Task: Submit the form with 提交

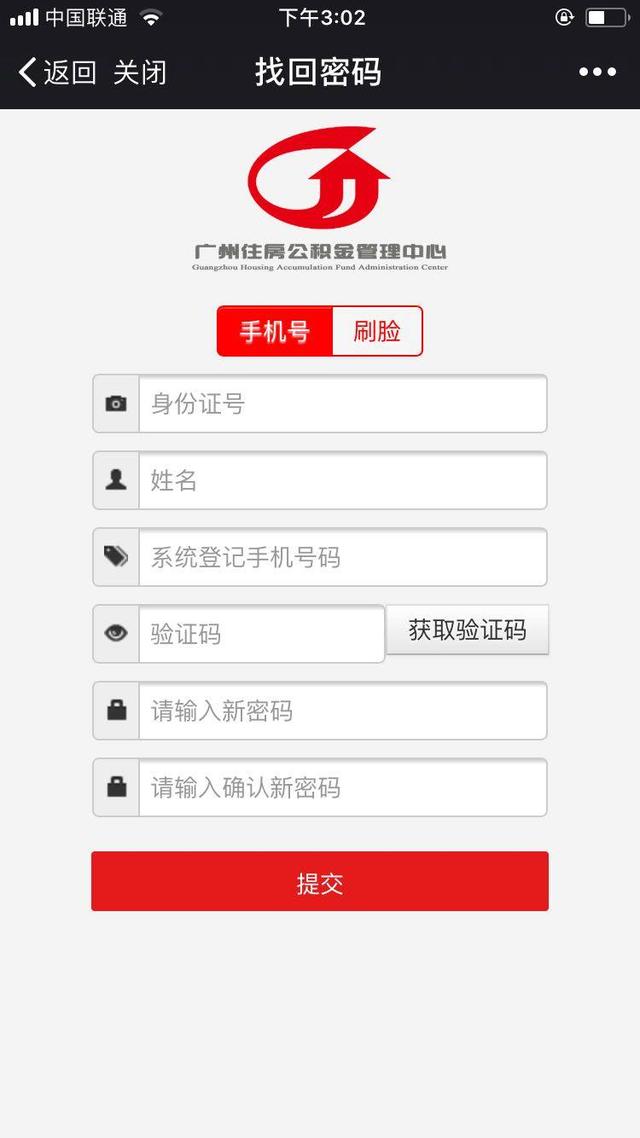Action: 320,881
